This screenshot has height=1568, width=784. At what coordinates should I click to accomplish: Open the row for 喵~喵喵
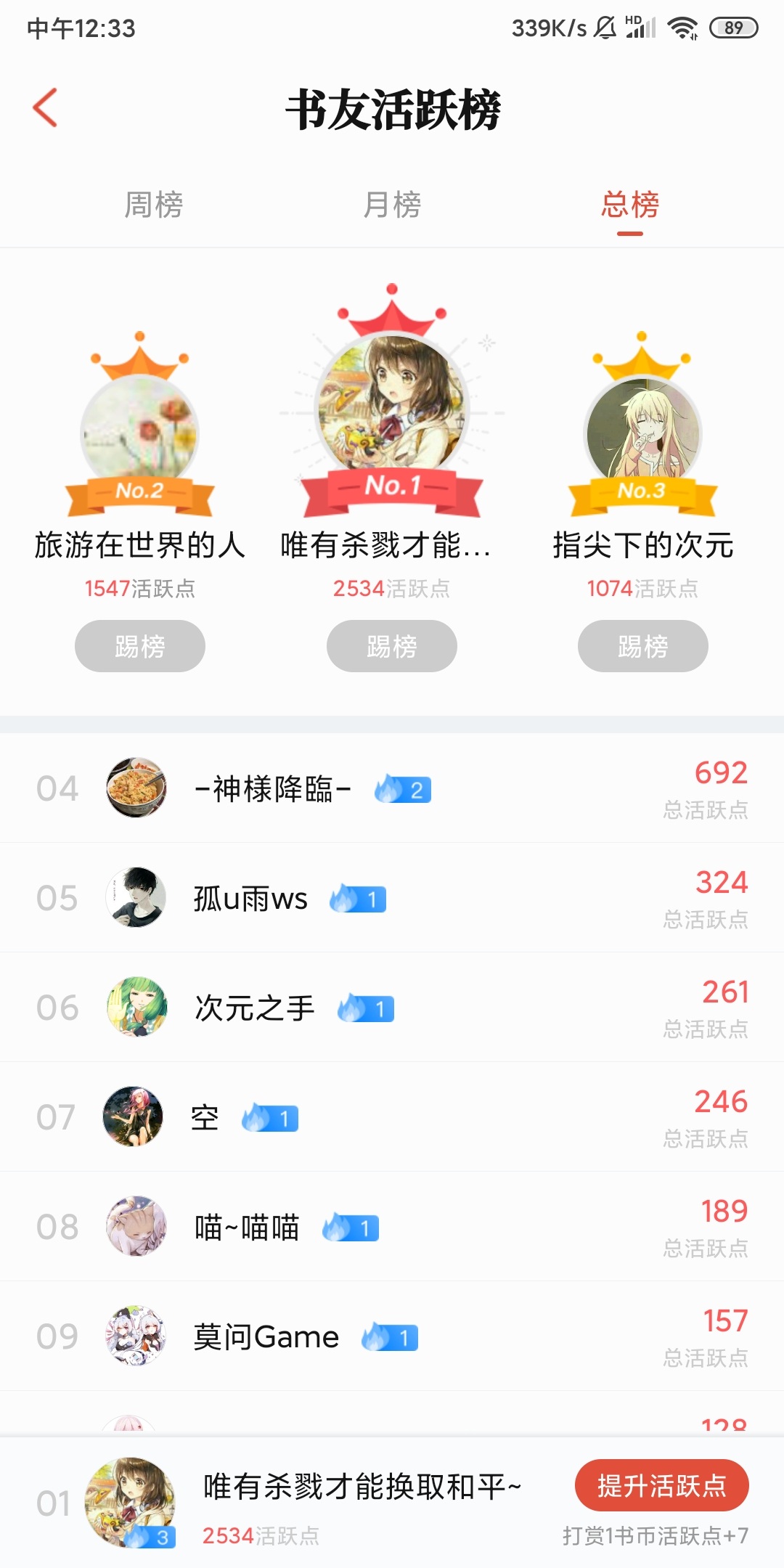pos(392,1227)
